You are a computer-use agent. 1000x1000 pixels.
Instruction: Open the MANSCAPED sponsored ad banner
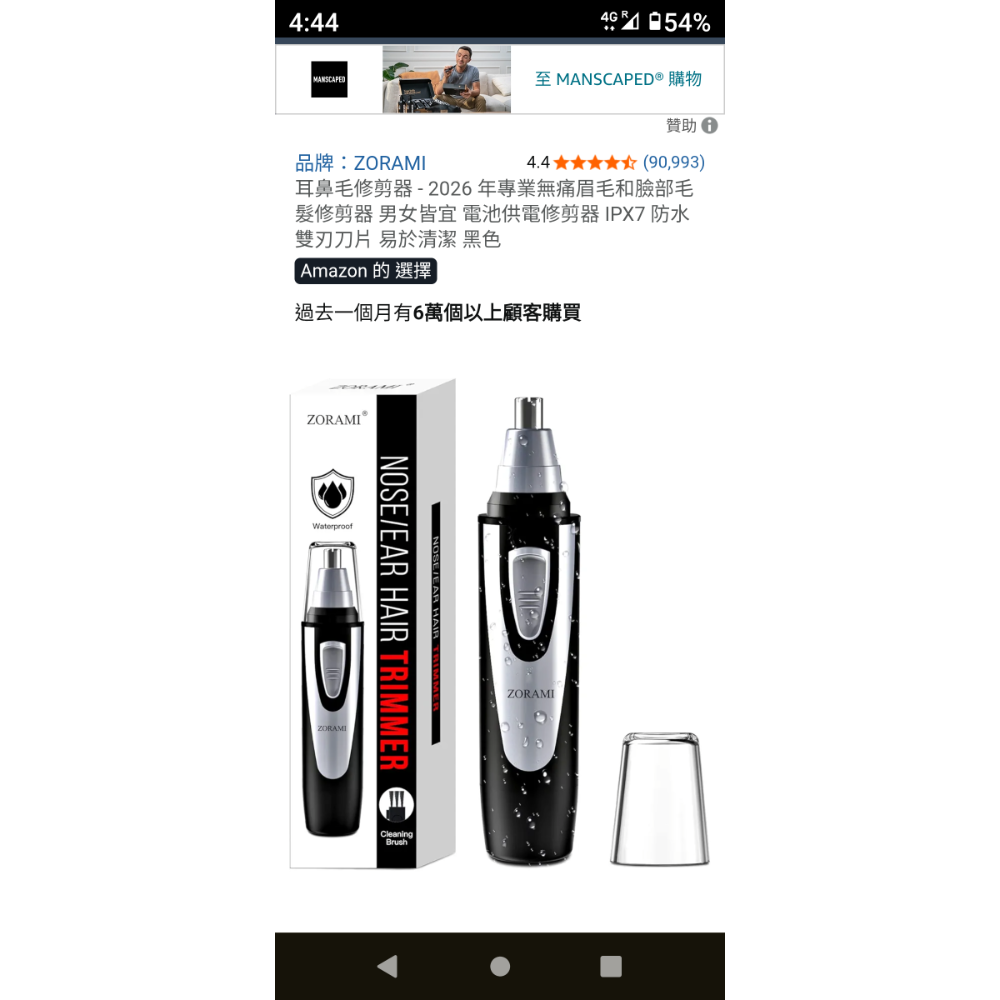tap(500, 79)
